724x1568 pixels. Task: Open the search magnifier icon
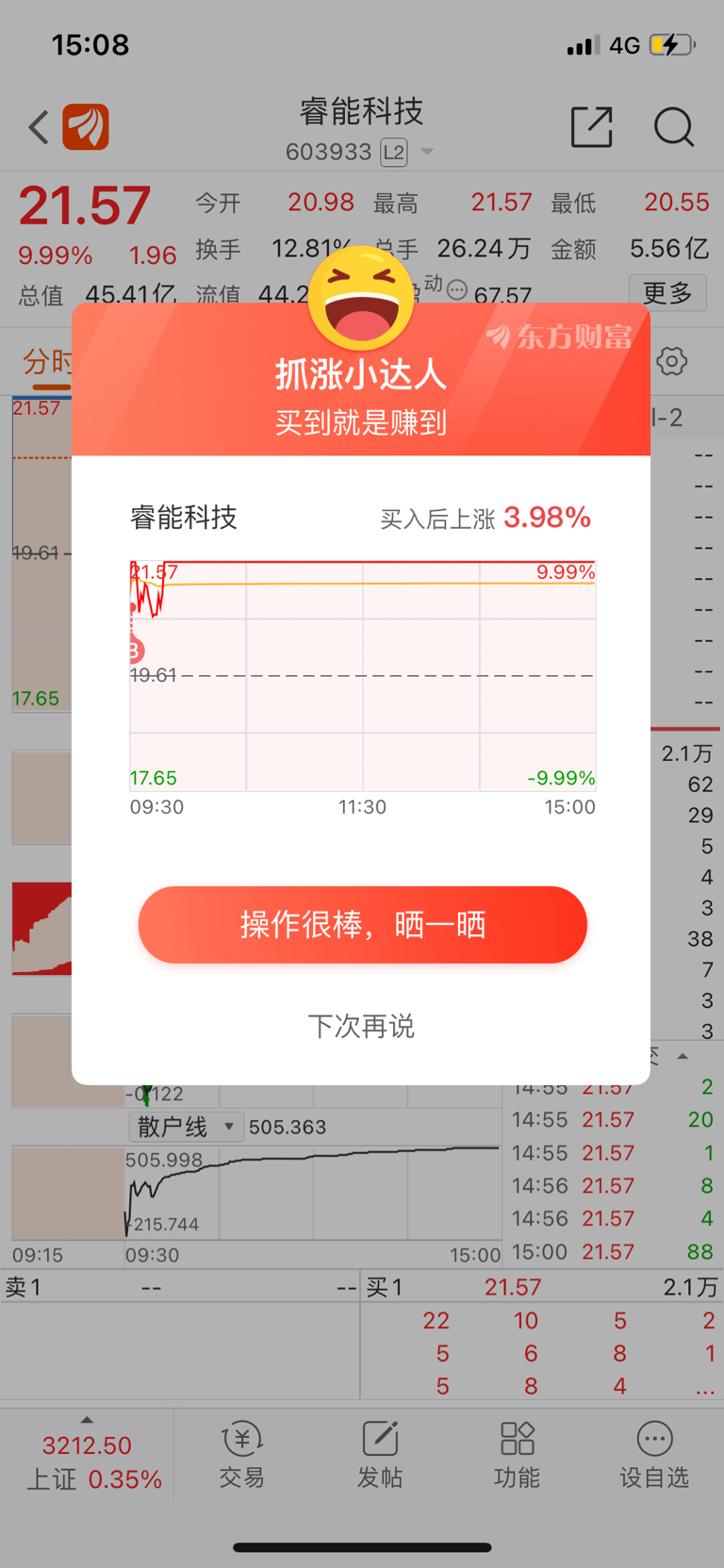point(674,127)
